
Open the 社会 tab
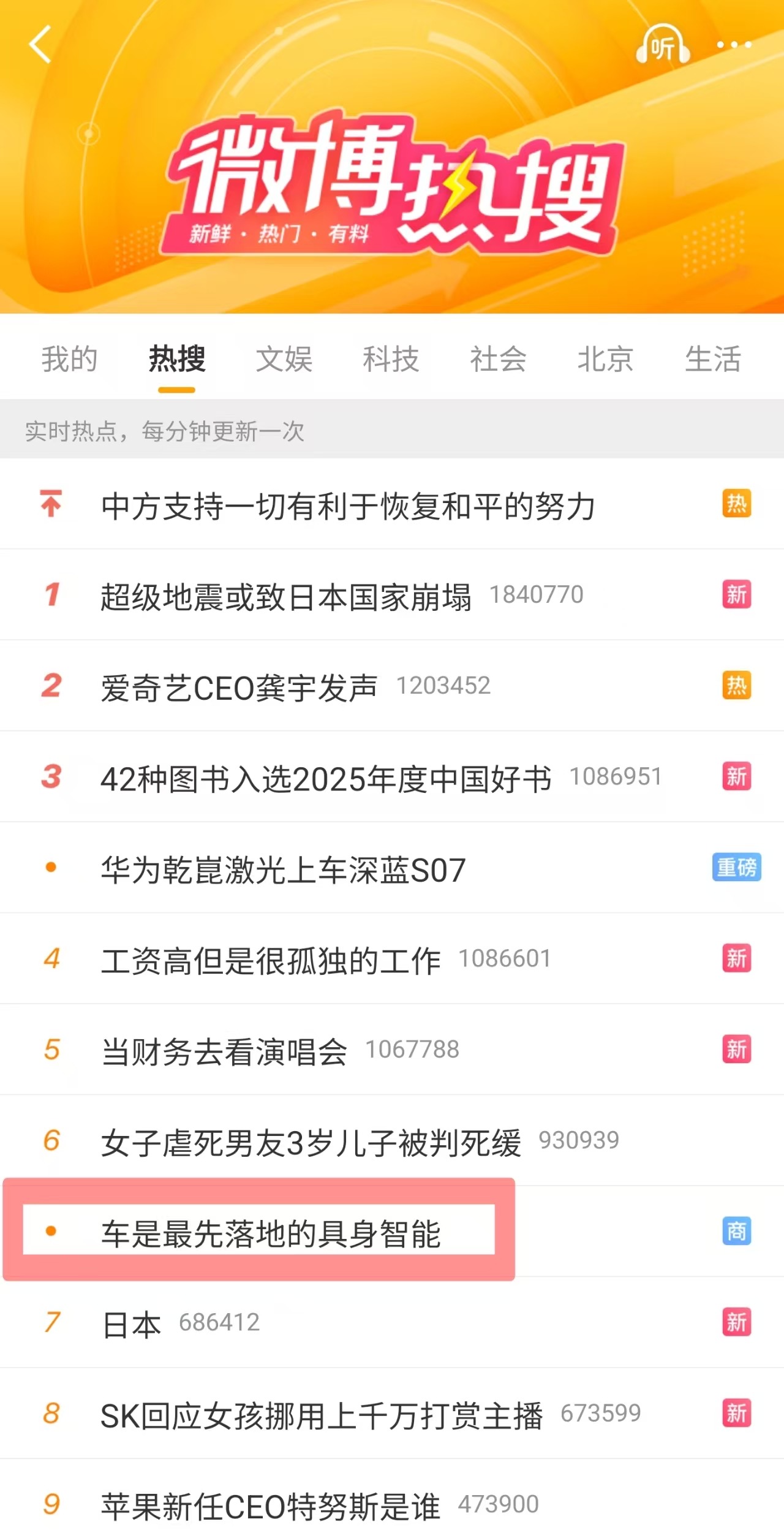pos(498,359)
